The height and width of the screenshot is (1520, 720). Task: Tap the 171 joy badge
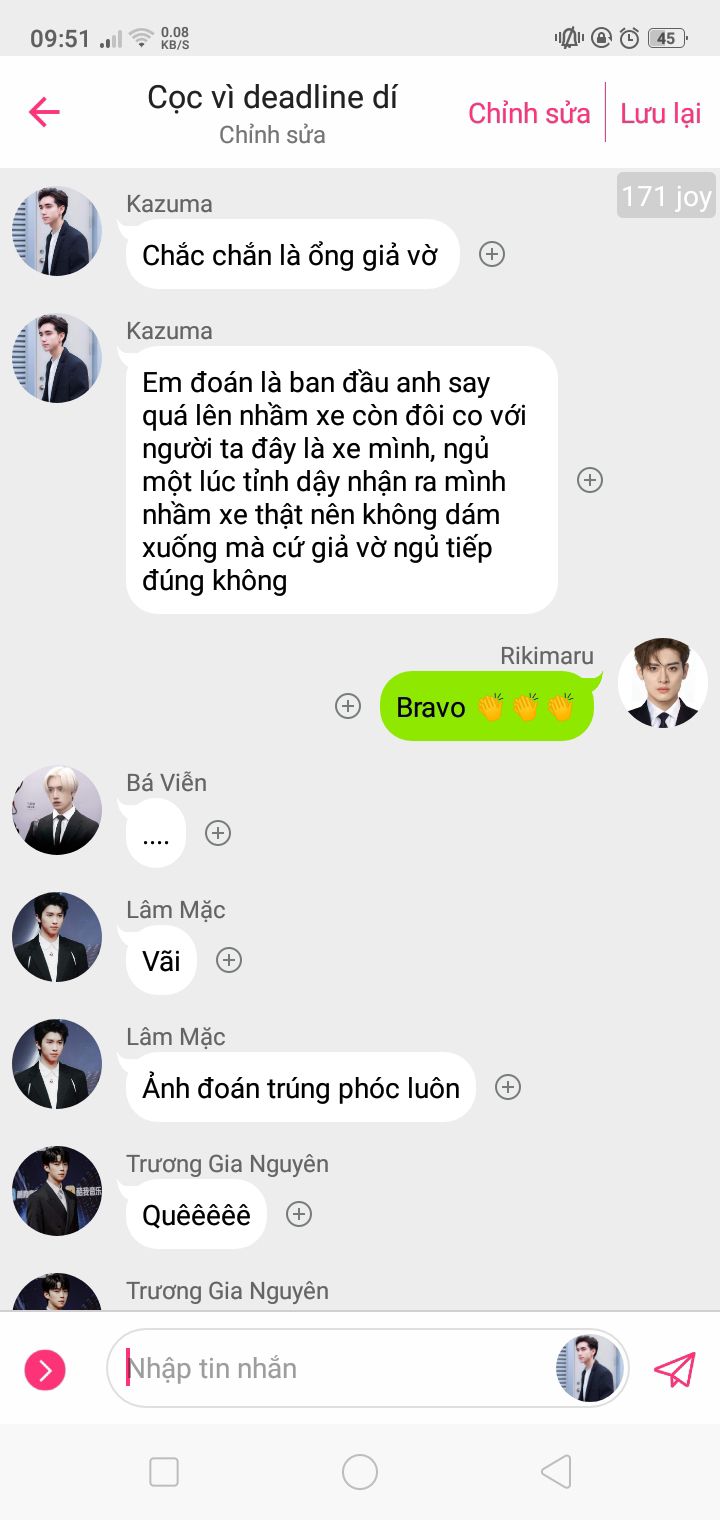tap(665, 196)
